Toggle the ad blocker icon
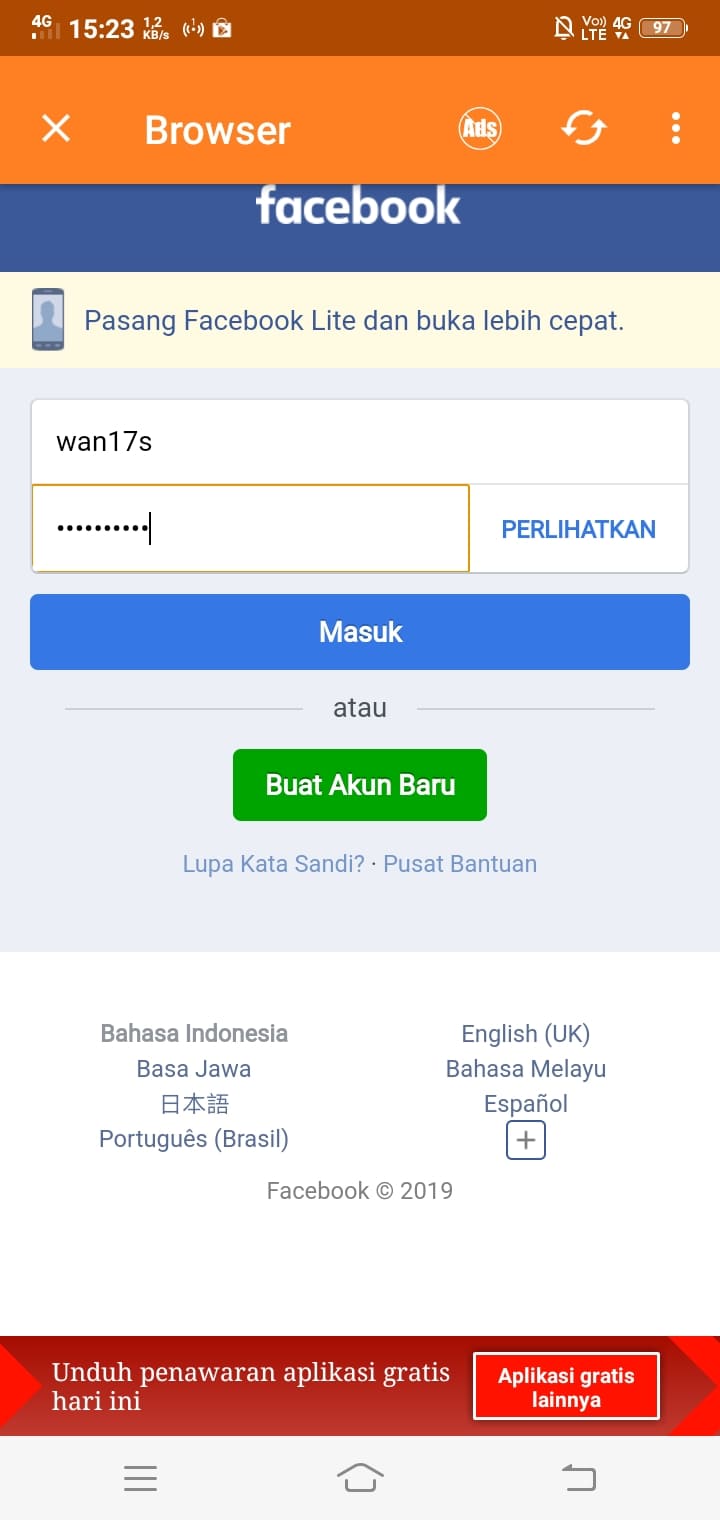Viewport: 720px width, 1520px height. click(x=480, y=128)
